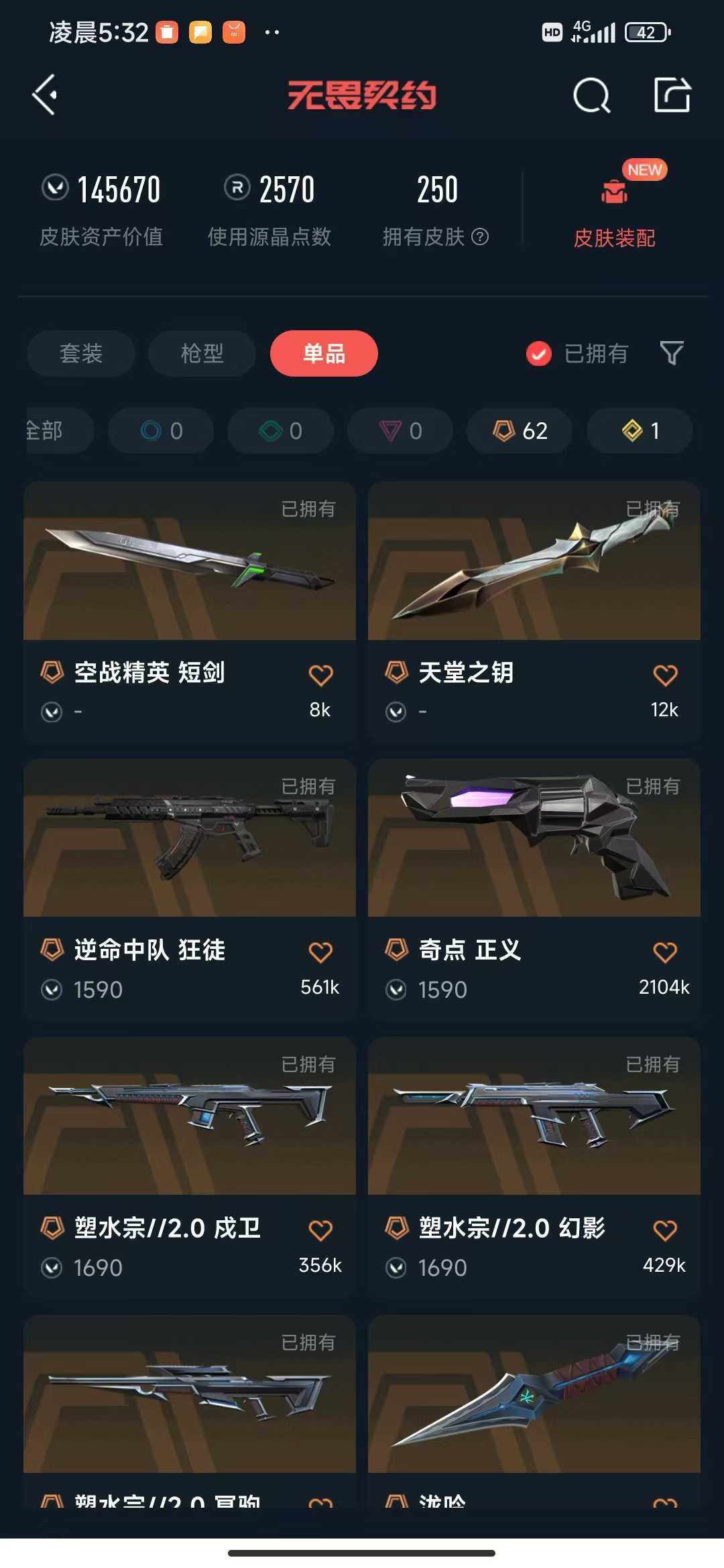Select the 单品 tab
Screen dimensions: 724x1568
tap(324, 353)
